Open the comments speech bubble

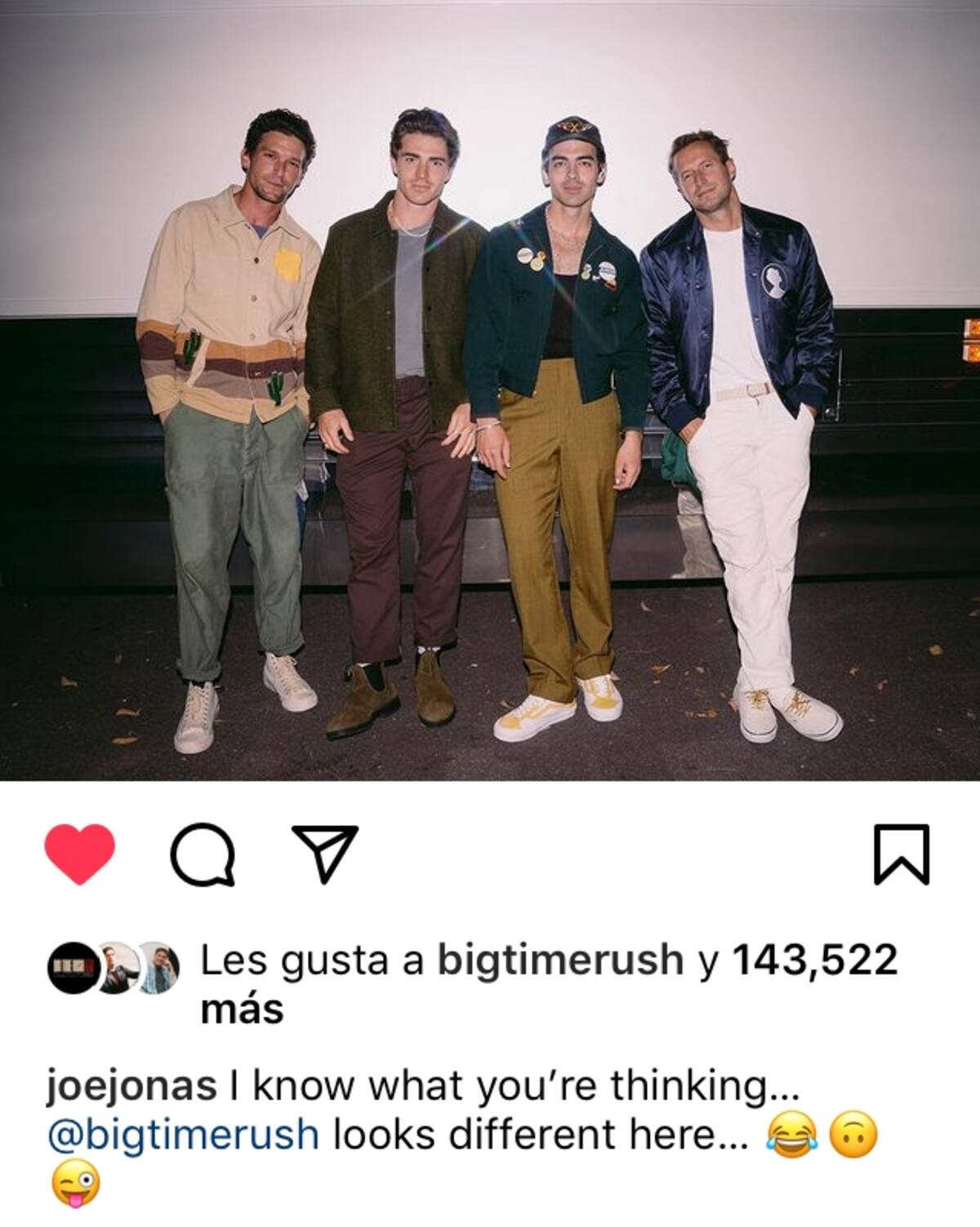(x=203, y=854)
